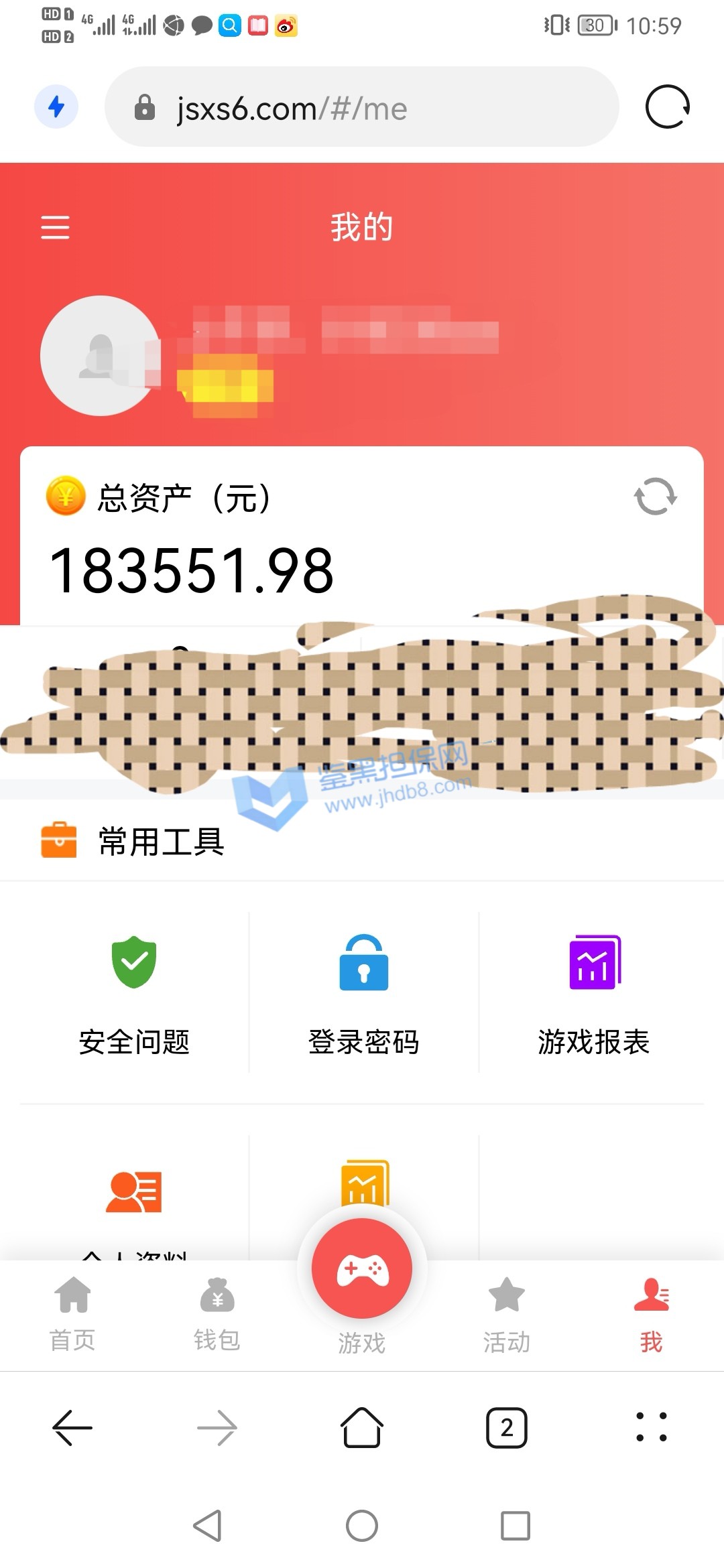Reload the page with browser refresh icon
Image resolution: width=724 pixels, height=1568 pixels.
(x=667, y=107)
